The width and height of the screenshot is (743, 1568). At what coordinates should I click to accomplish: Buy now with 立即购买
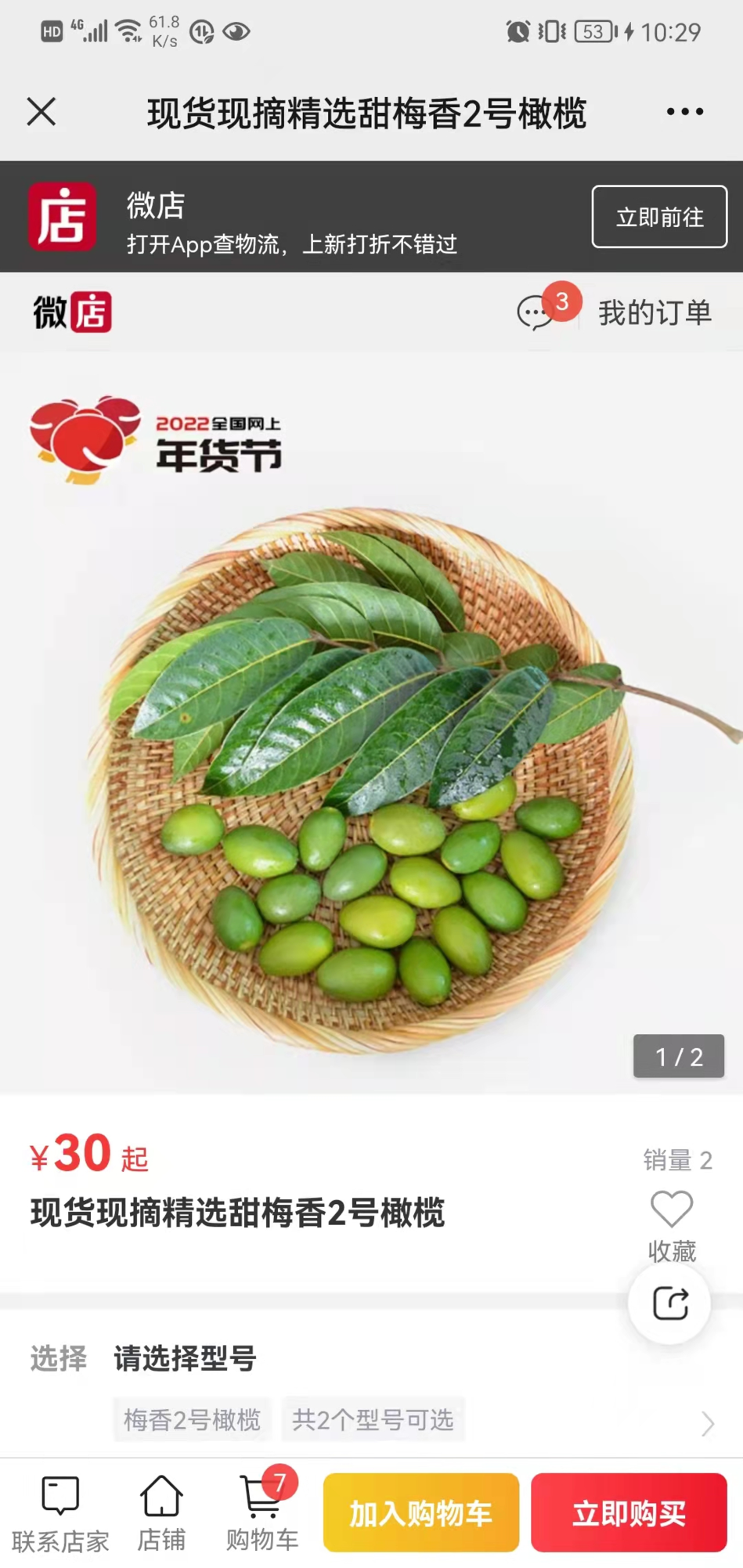pyautogui.click(x=629, y=1512)
